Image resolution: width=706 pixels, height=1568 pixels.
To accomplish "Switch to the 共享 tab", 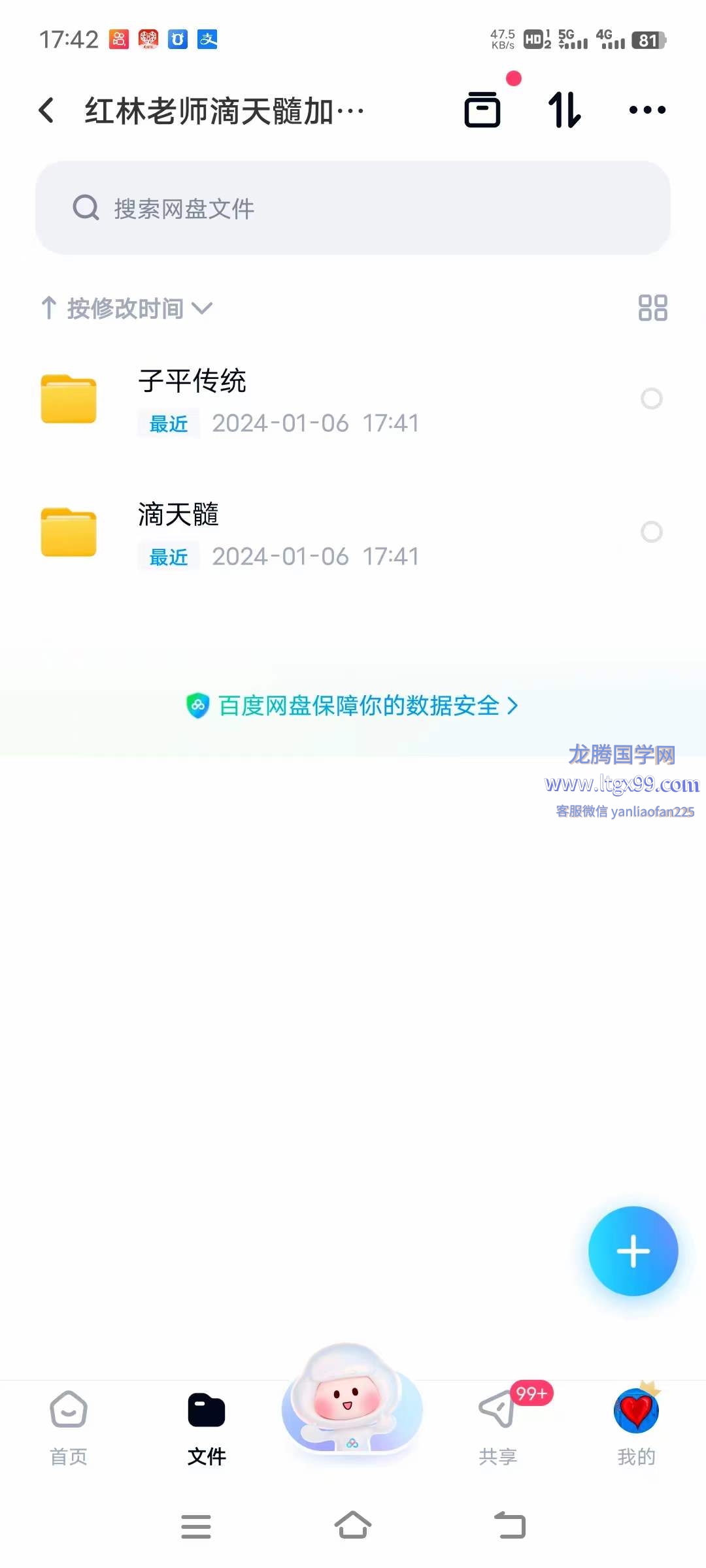I will coord(498,1427).
